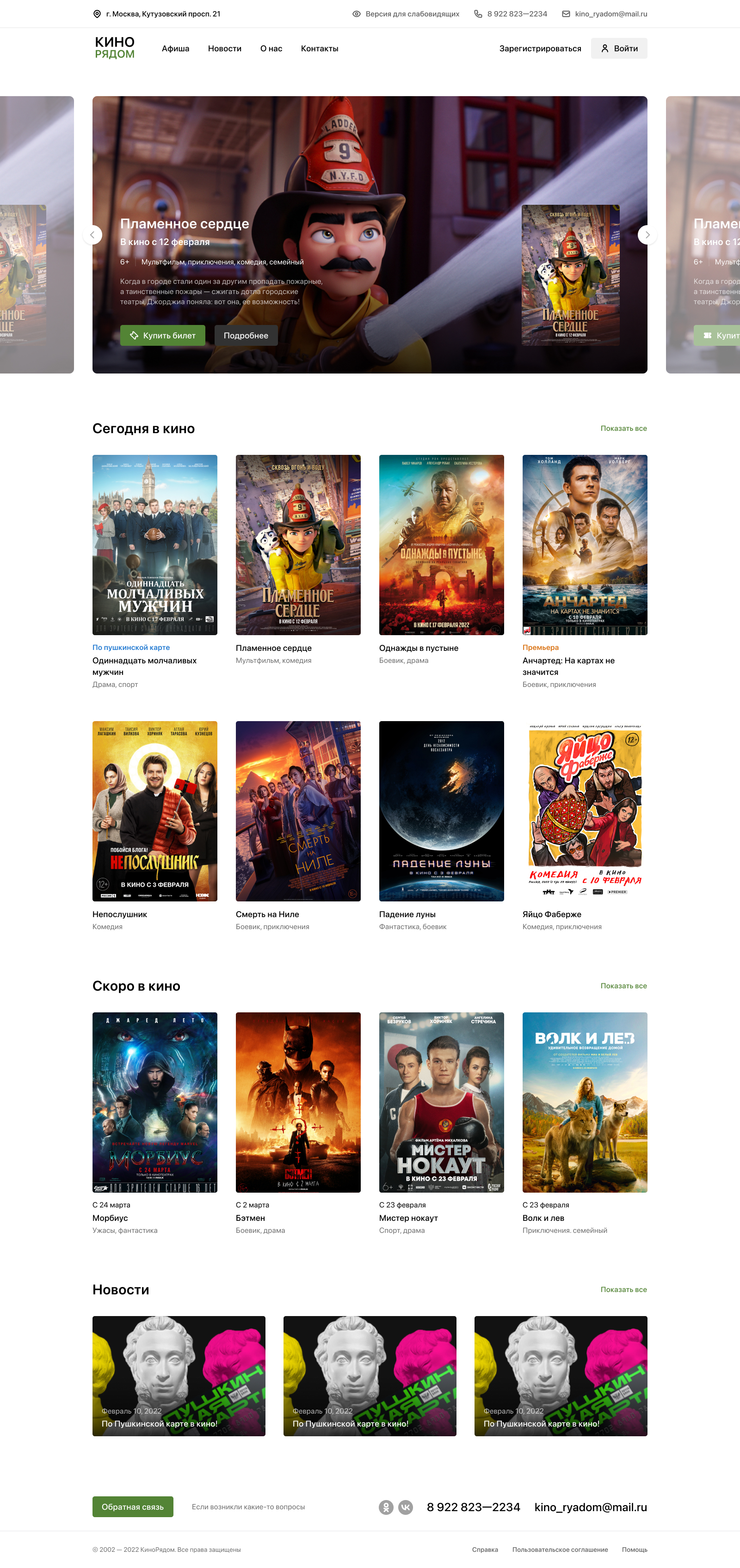The image size is (740, 1568).
Task: Open the Анчартед movie card
Action: (x=584, y=545)
